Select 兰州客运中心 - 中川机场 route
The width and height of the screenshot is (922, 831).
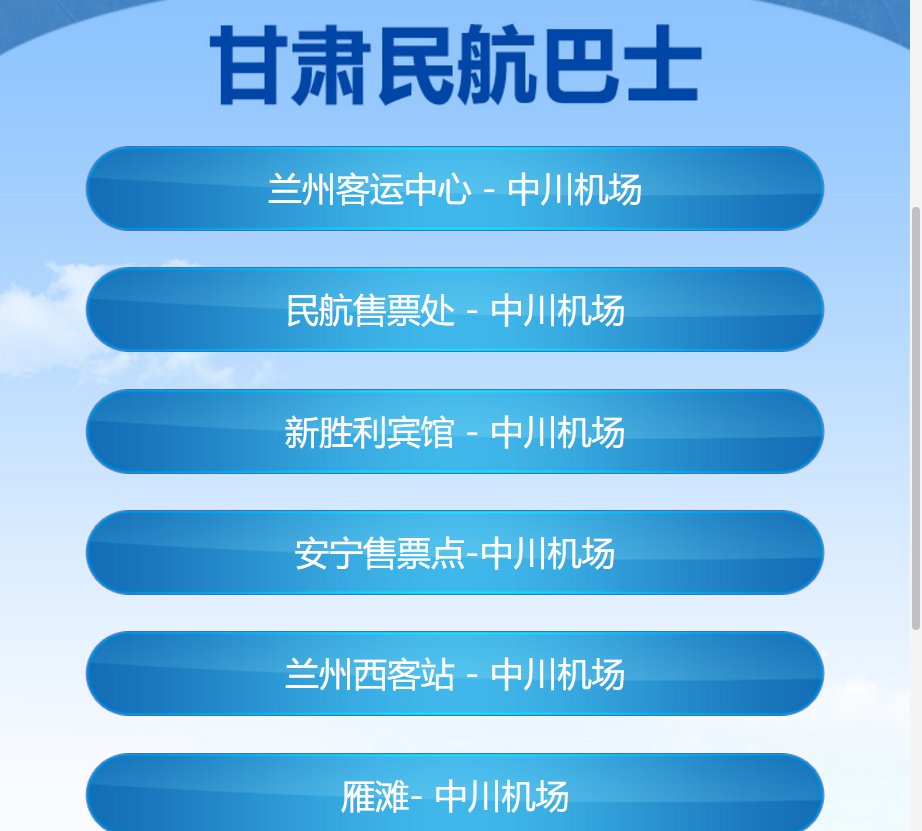[x=455, y=189]
